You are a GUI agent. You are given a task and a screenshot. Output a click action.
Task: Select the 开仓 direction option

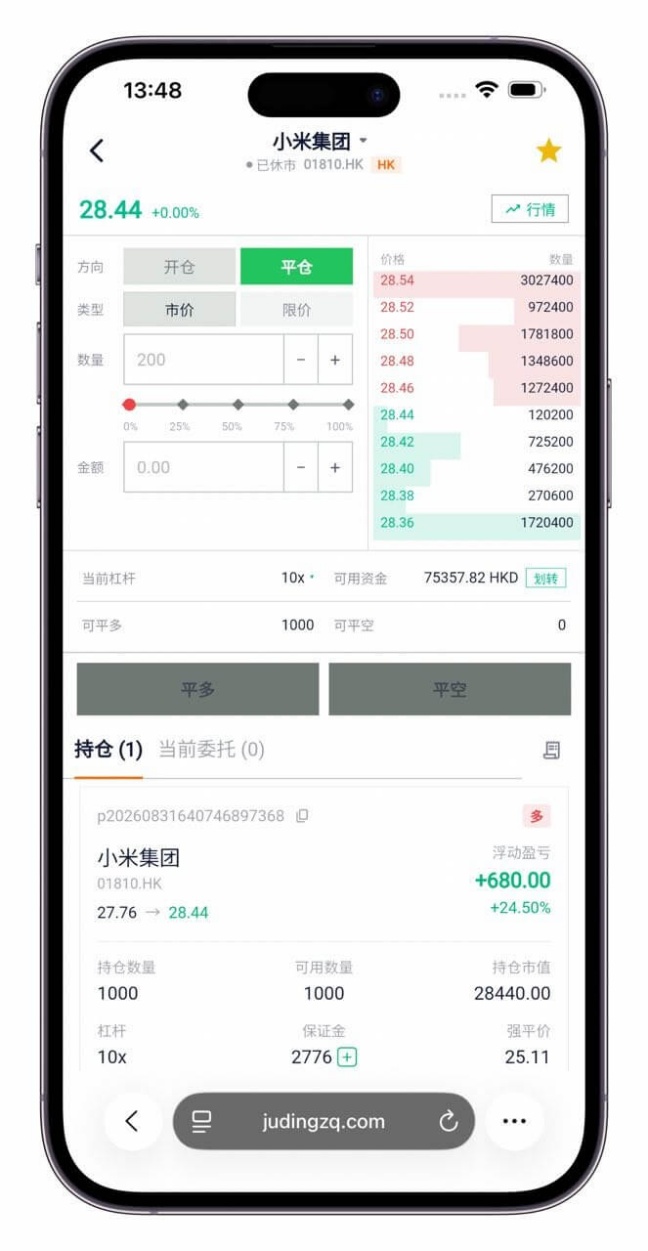coord(179,267)
